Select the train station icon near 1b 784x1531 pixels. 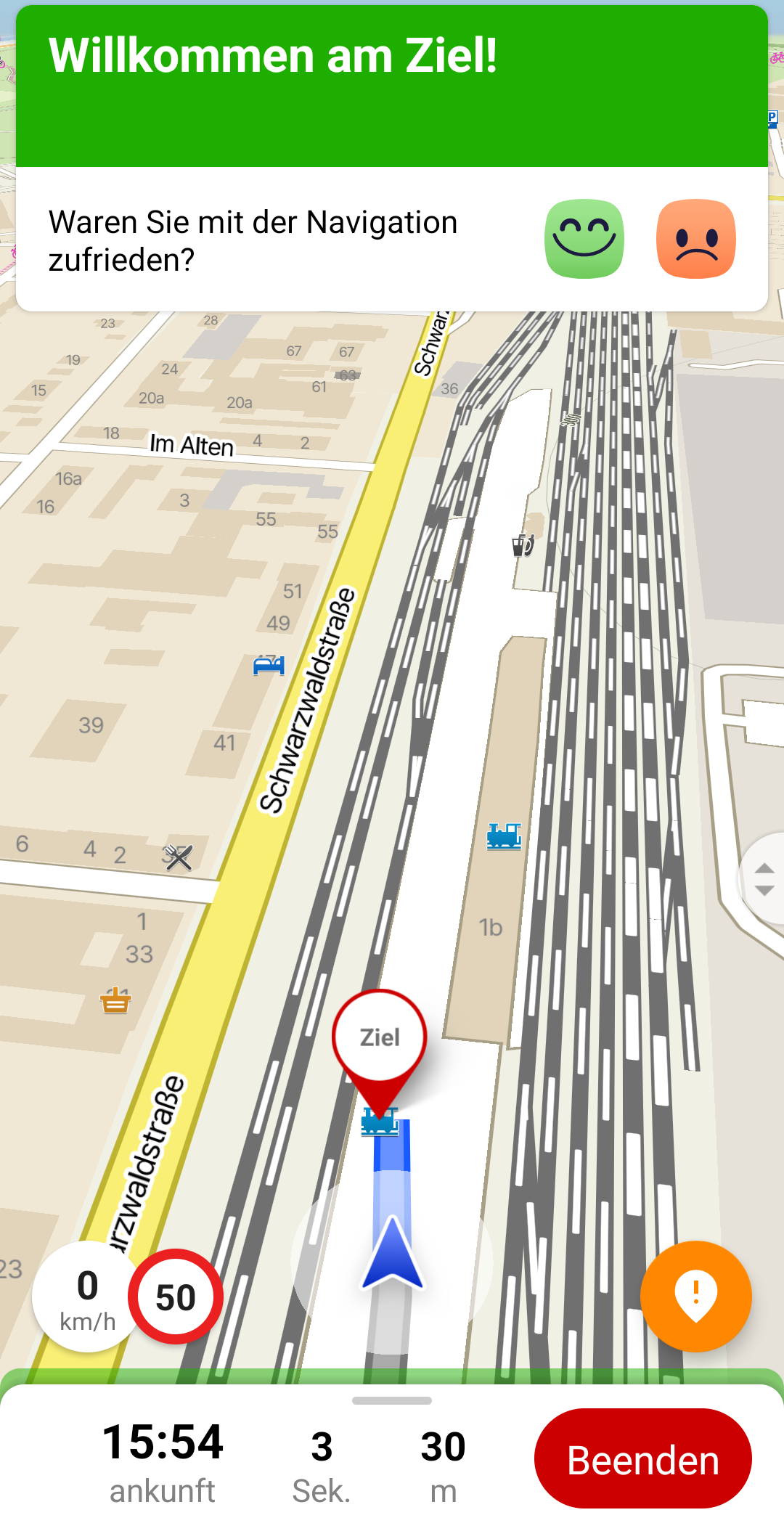click(x=504, y=836)
